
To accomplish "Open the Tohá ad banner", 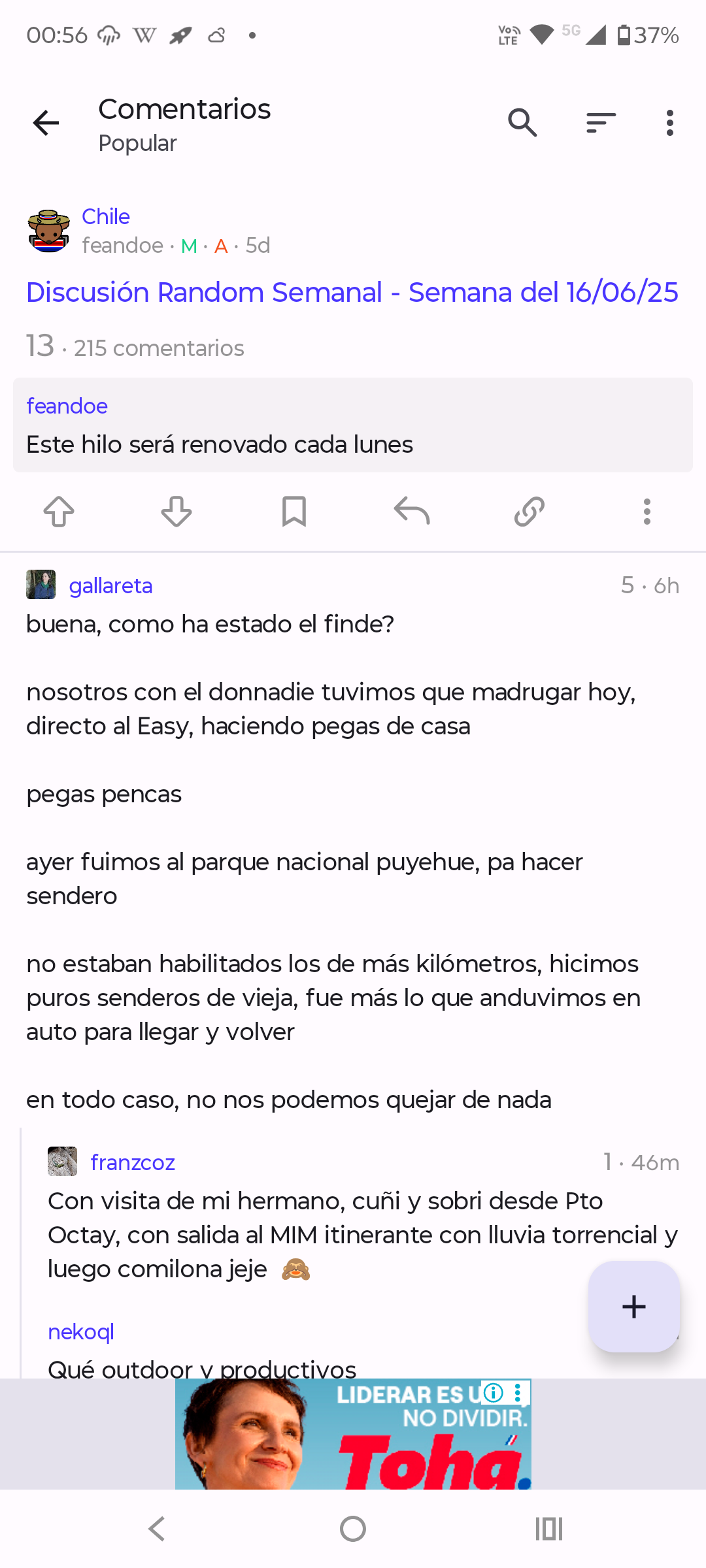I will tap(353, 1434).
